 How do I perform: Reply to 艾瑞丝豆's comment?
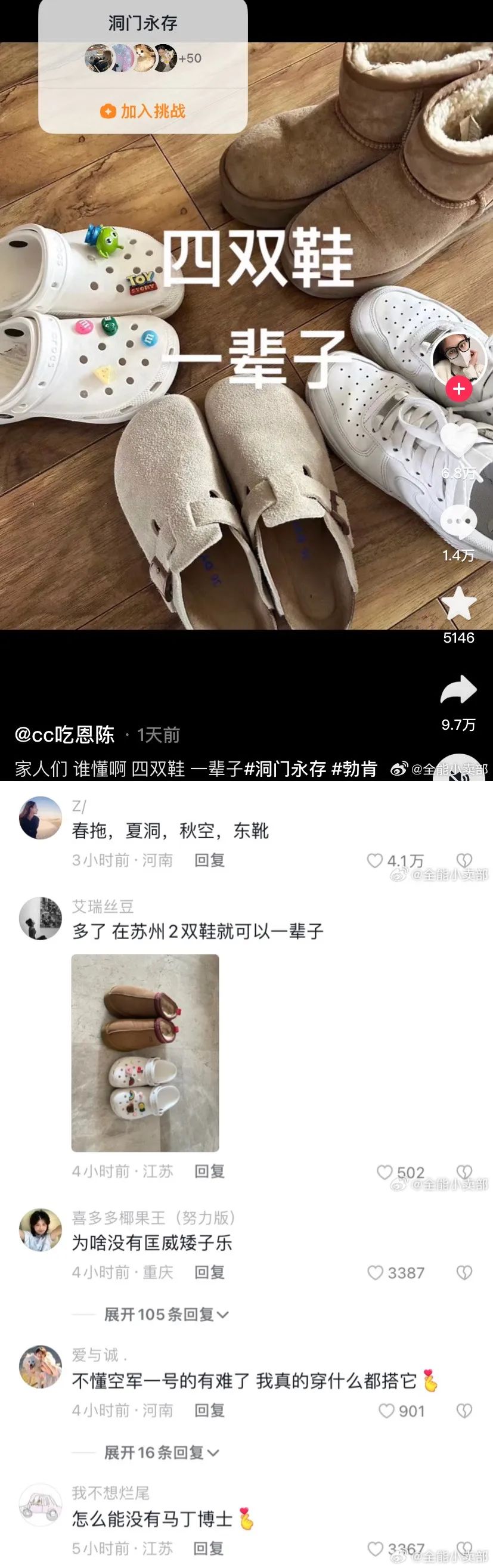pos(209,1171)
